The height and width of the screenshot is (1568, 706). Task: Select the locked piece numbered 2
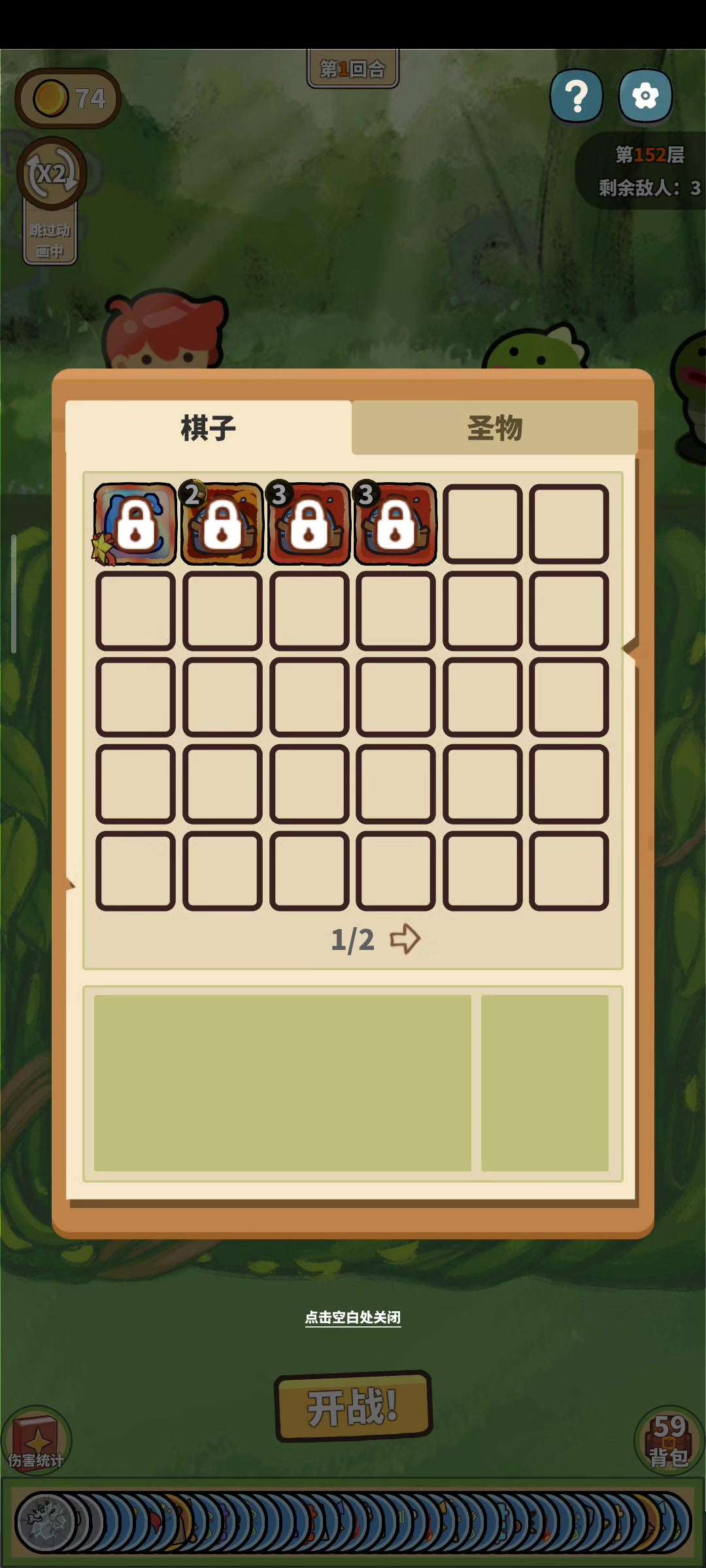tap(222, 524)
